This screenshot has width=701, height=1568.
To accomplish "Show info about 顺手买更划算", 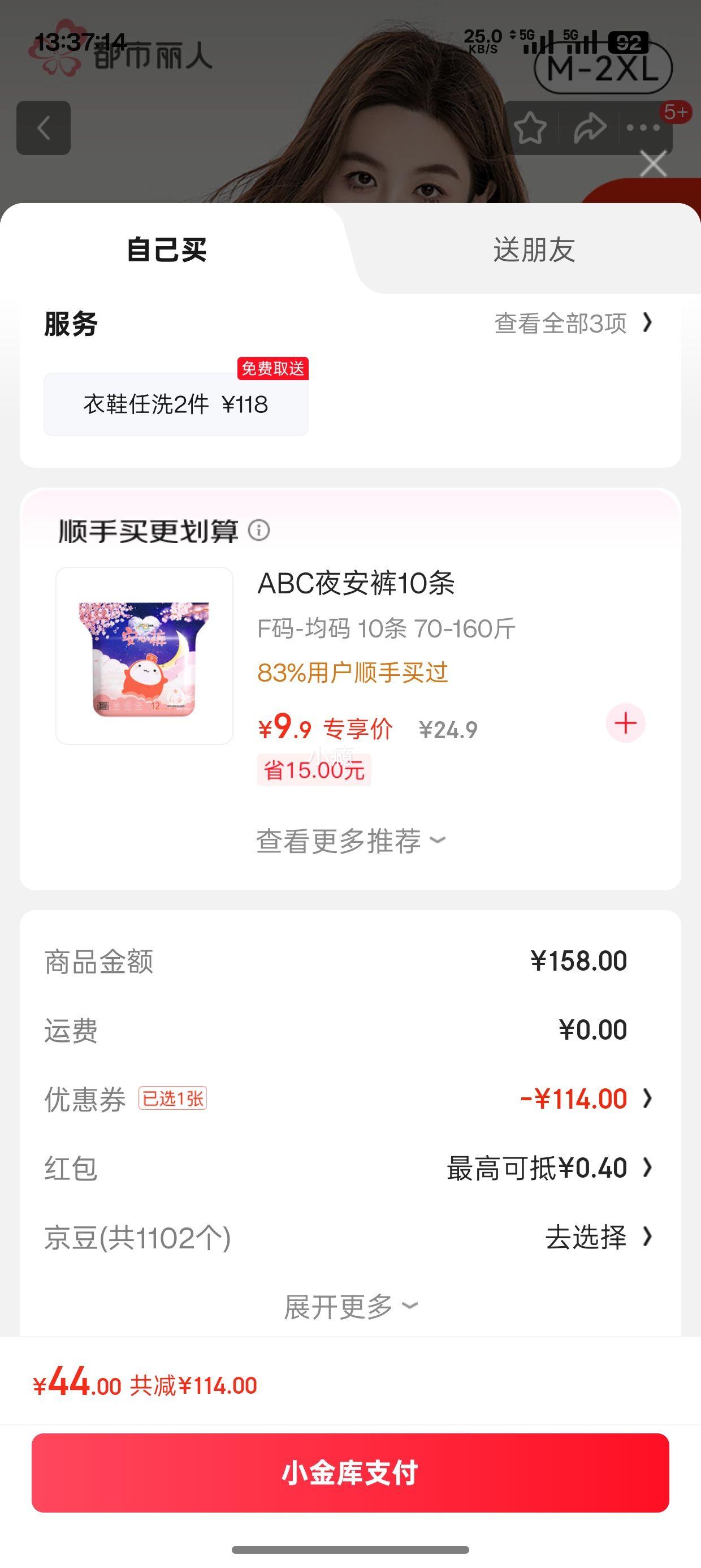I will click(259, 530).
